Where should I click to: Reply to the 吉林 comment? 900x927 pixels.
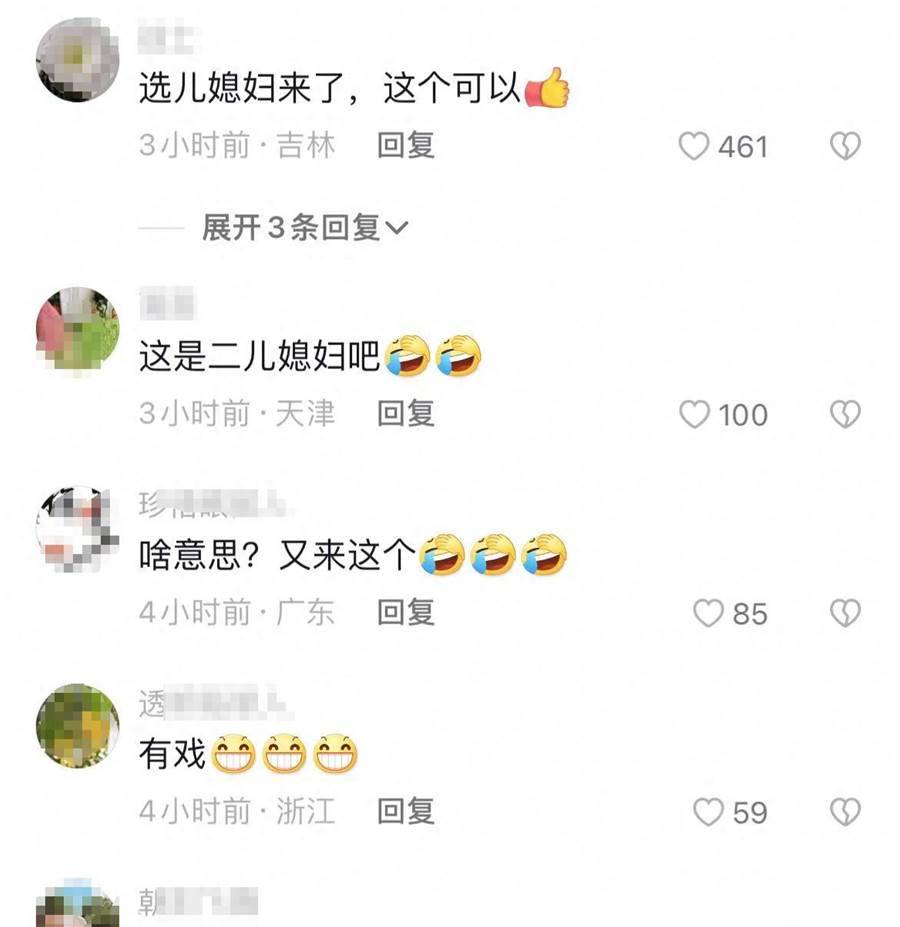(x=405, y=146)
